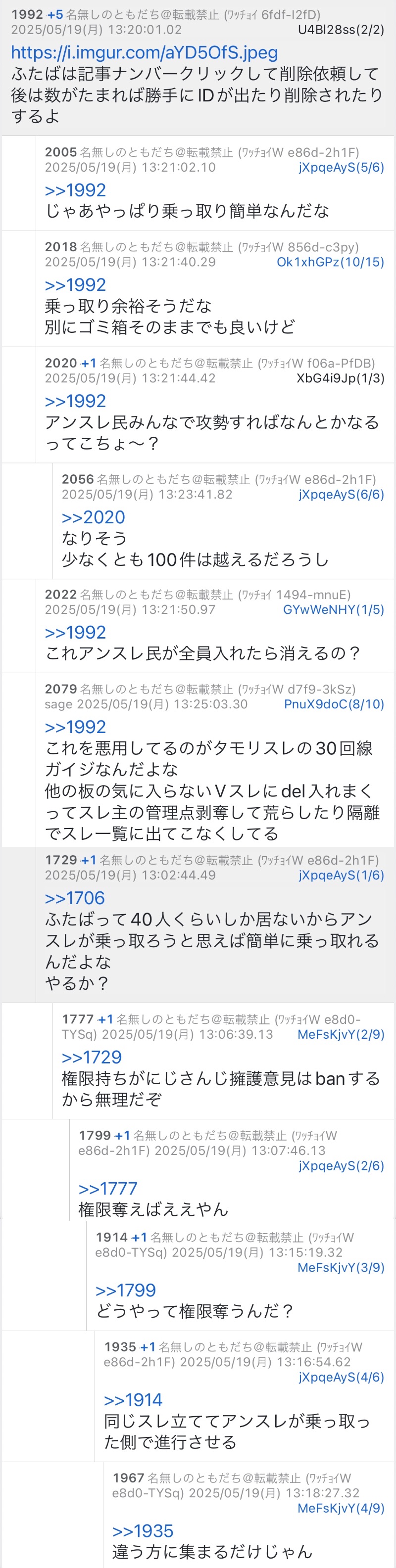Open the >>1729 reply anchor
The height and width of the screenshot is (1568, 396).
pyautogui.click(x=92, y=1057)
